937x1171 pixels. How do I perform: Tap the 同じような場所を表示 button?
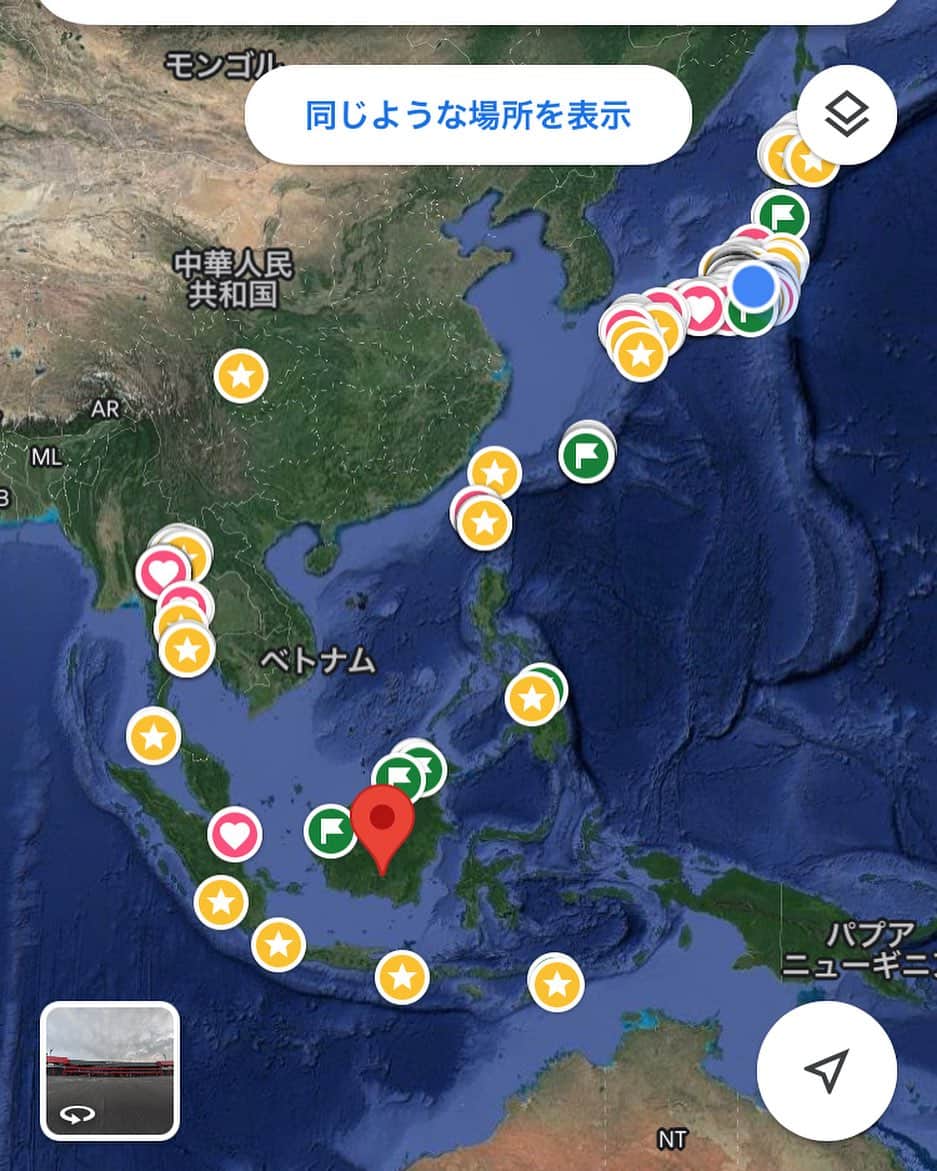click(x=468, y=115)
